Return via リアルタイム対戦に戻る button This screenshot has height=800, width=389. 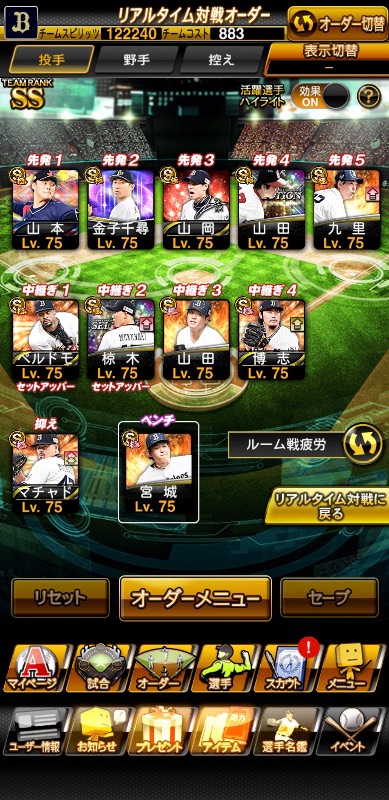(x=327, y=506)
